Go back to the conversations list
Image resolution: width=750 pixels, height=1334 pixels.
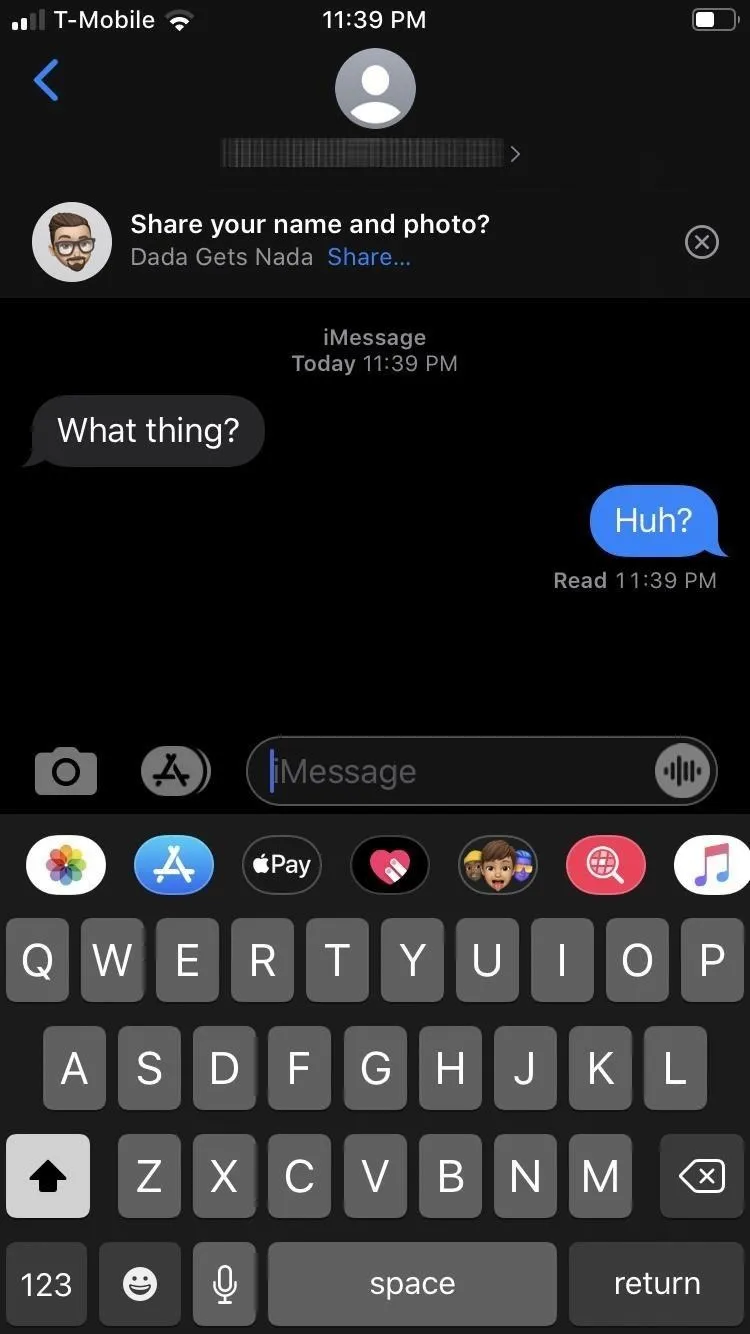click(x=46, y=80)
